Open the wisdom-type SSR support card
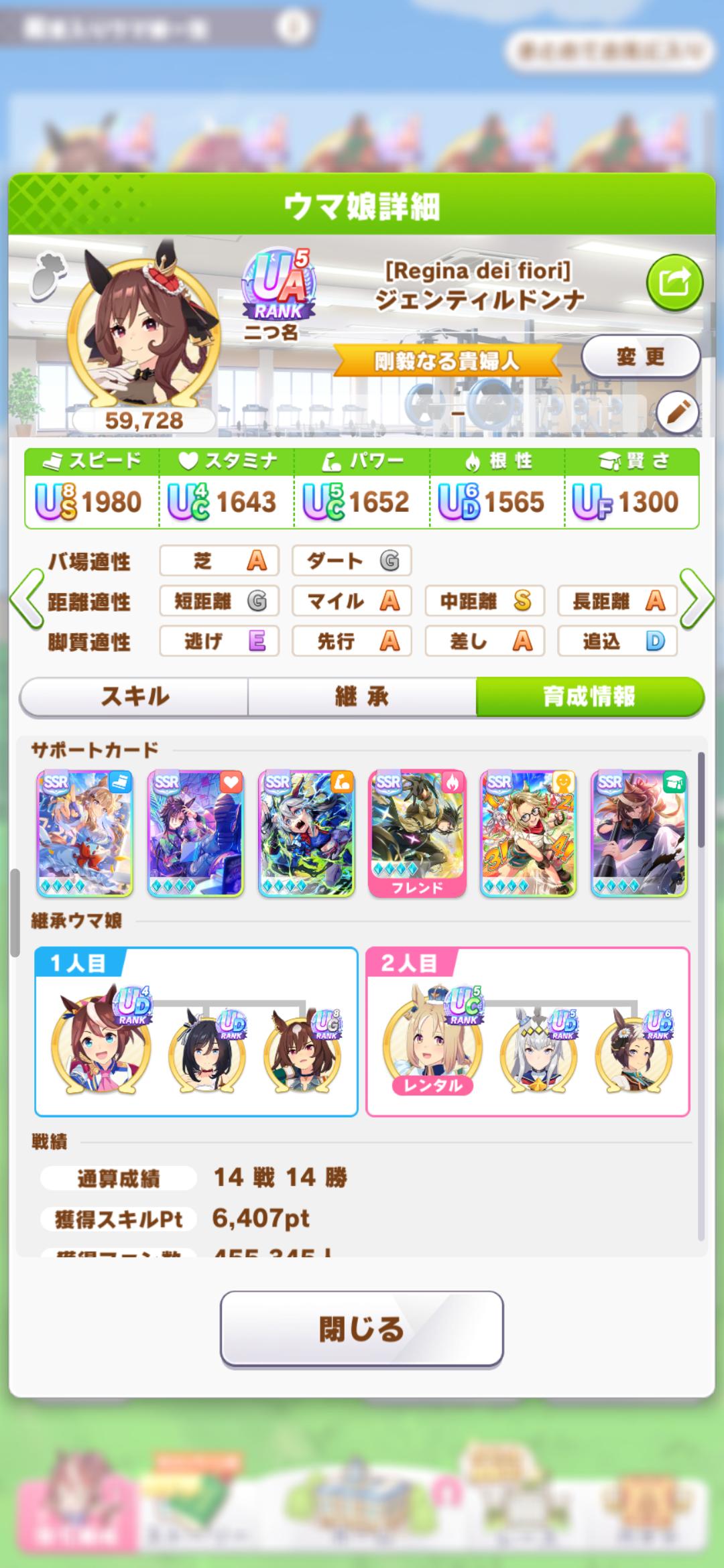 coord(638,833)
